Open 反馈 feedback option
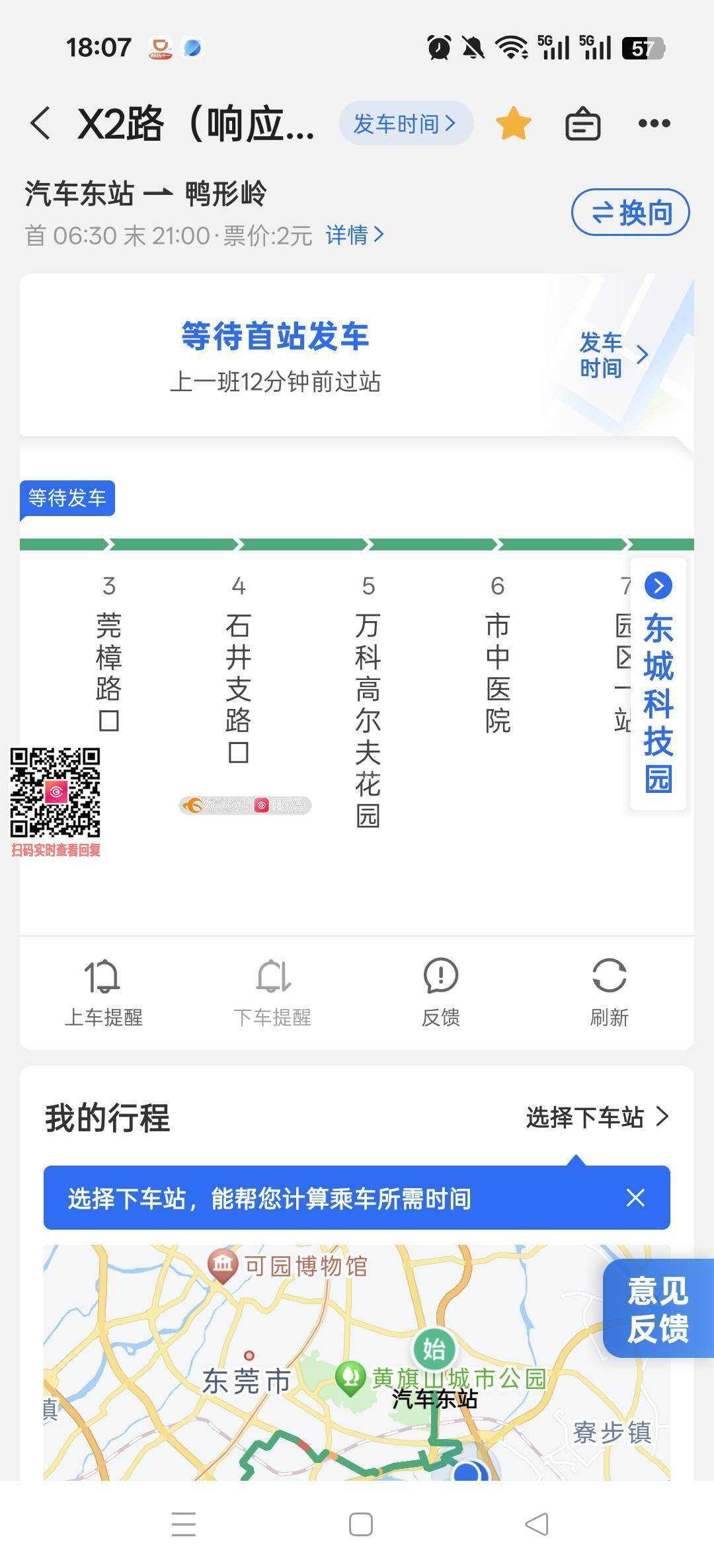Screen dimensions: 714x1568 click(440, 992)
